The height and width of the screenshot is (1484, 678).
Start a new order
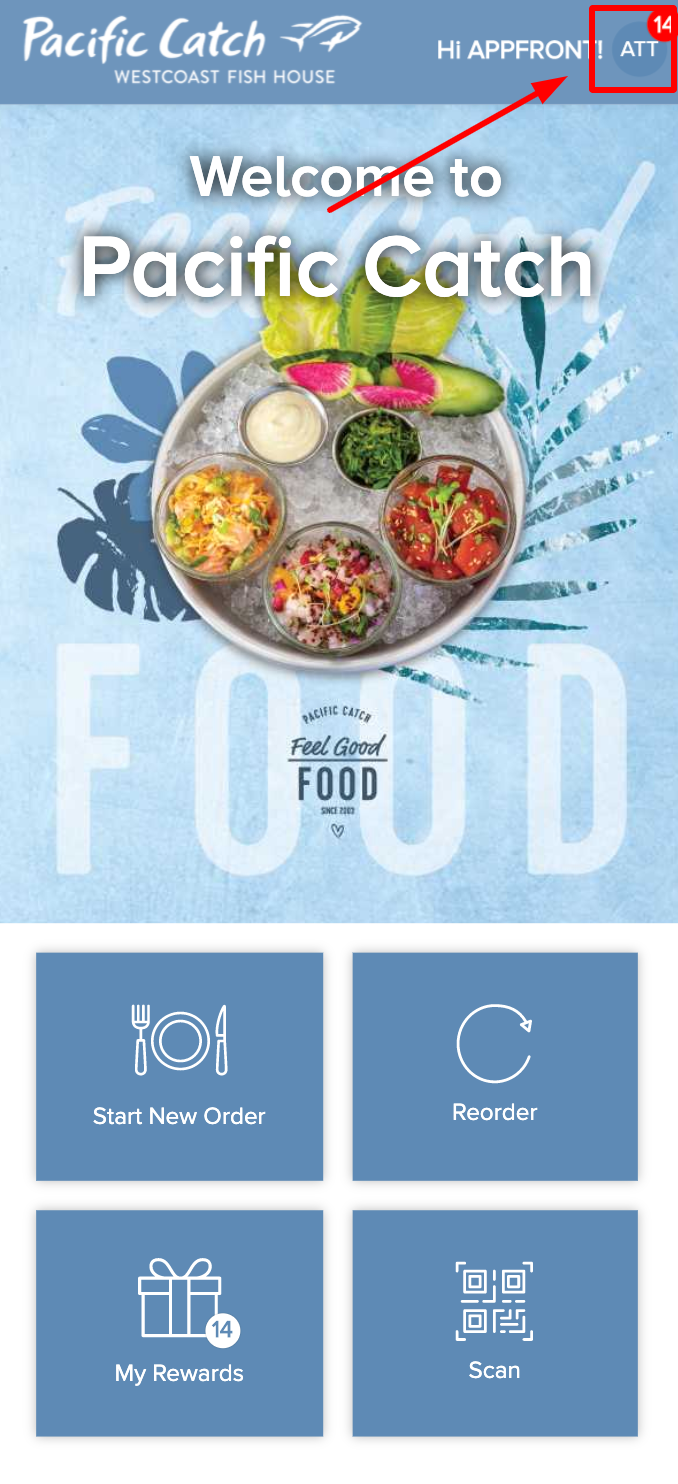[x=179, y=1066]
